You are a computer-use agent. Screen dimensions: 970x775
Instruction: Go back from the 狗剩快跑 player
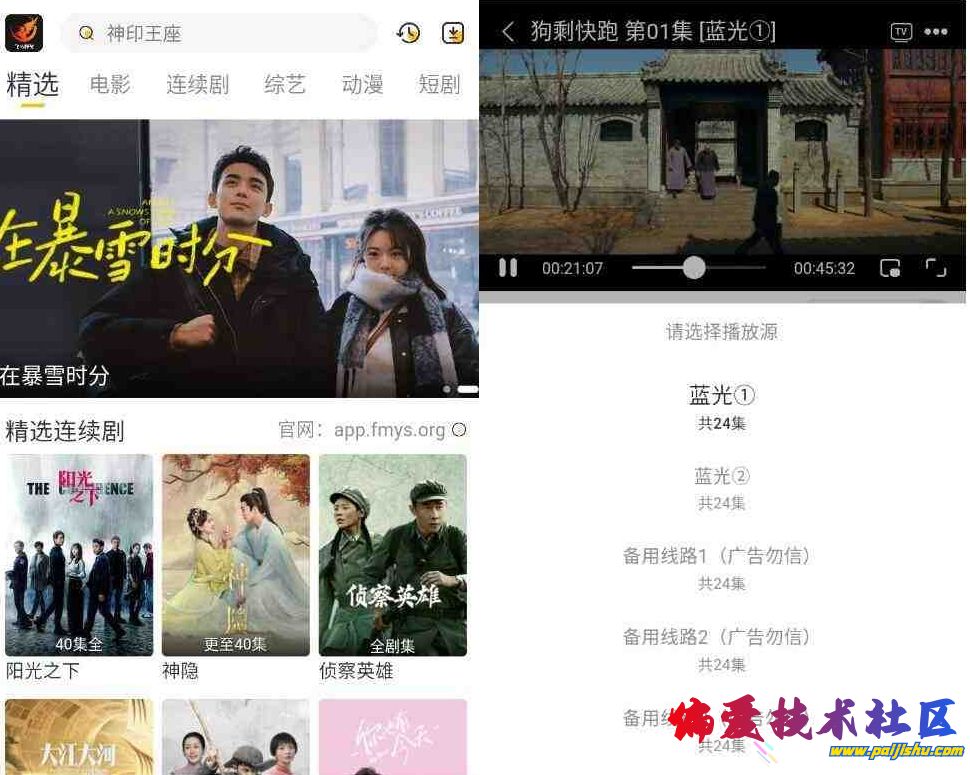tap(508, 32)
